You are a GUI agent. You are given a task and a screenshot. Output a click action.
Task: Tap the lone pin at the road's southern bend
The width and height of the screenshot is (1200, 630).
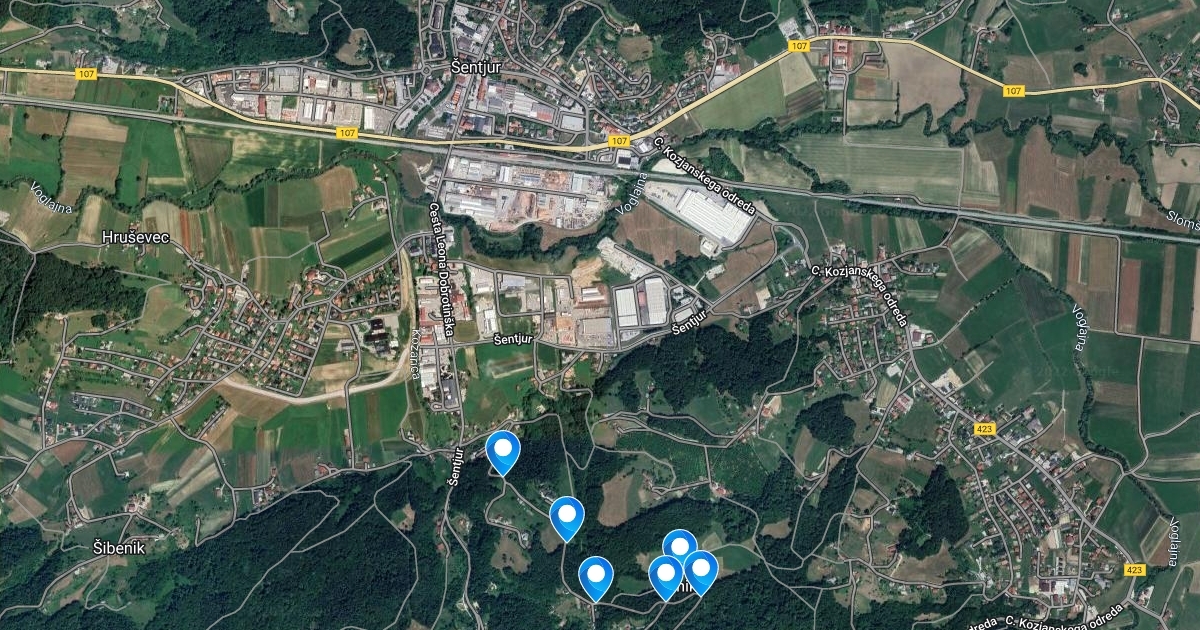click(597, 575)
